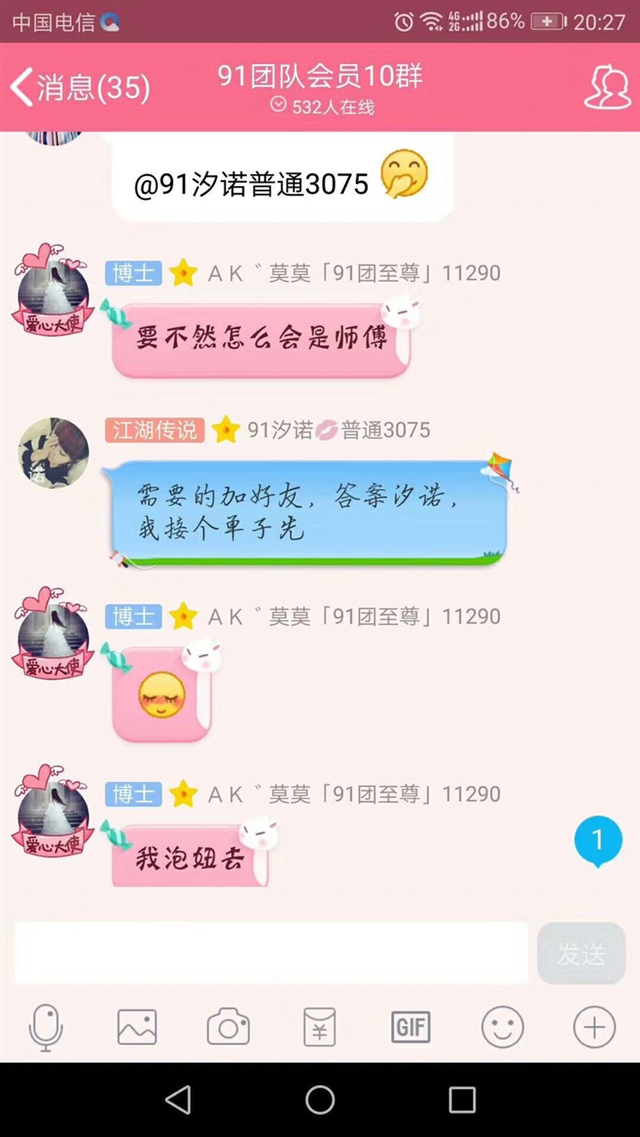Screen dimensions: 640x1137
Task: Tap the message text input field
Action: click(270, 952)
